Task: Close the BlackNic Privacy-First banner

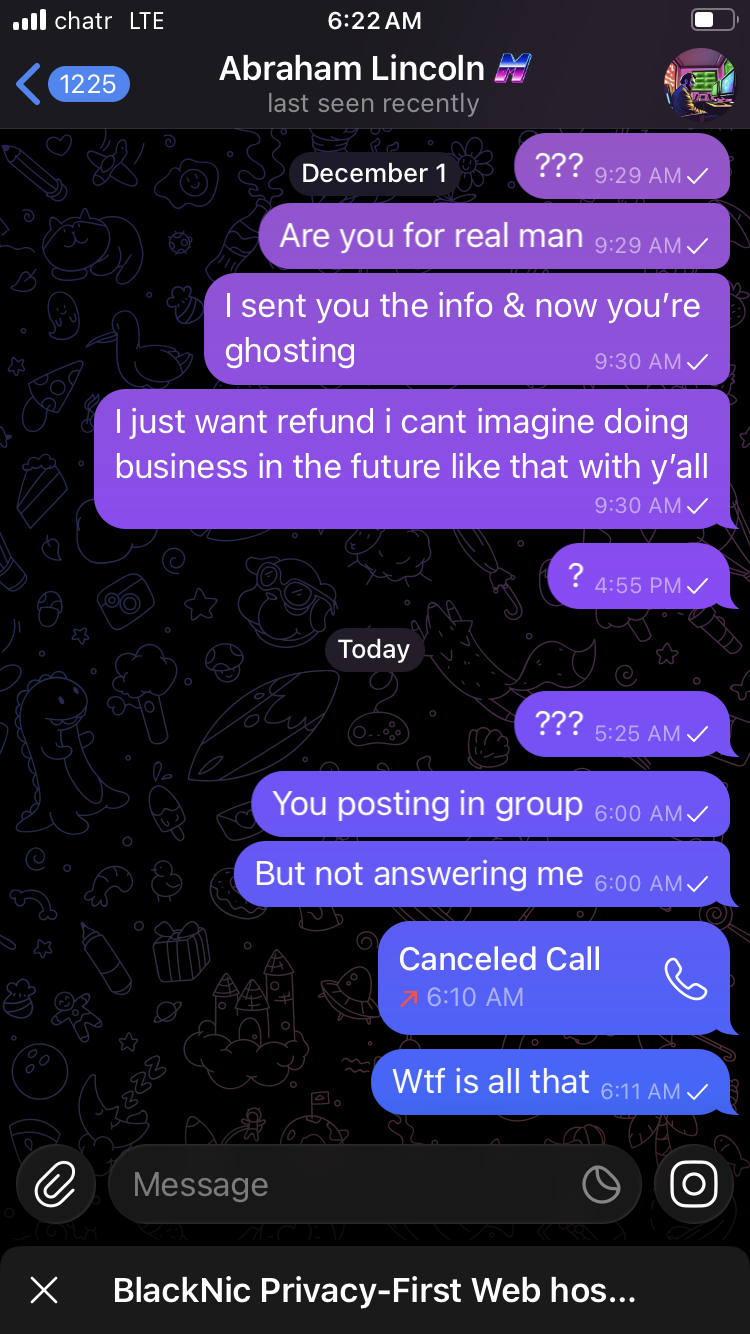Action: (44, 1290)
